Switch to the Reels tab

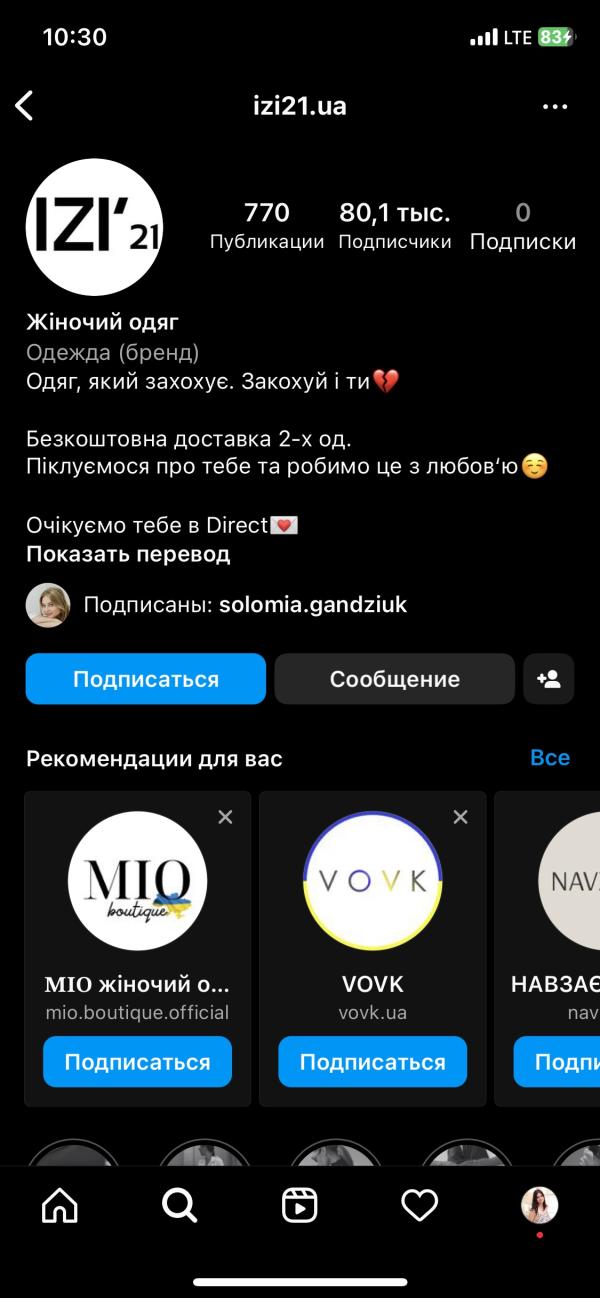coord(300,1206)
